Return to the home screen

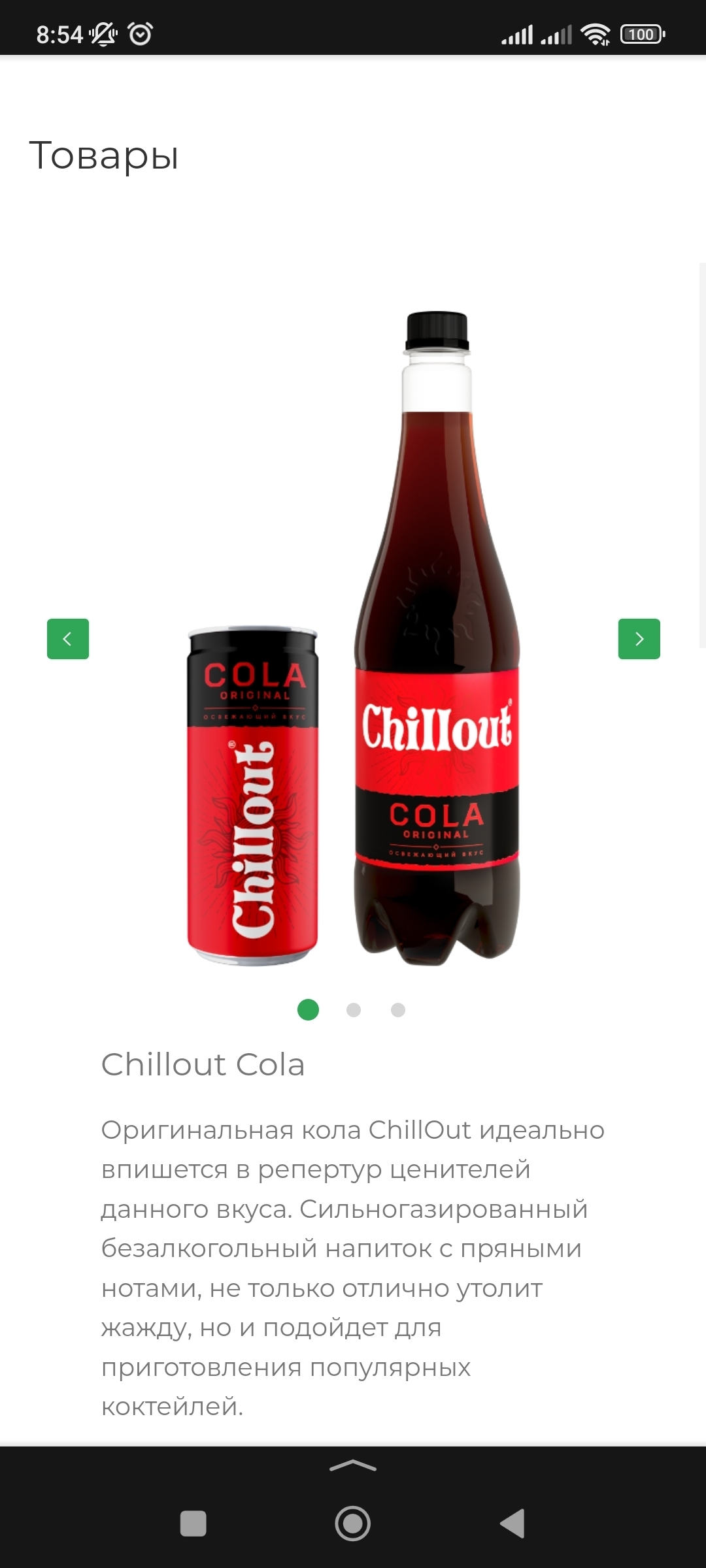pyautogui.click(x=353, y=1524)
